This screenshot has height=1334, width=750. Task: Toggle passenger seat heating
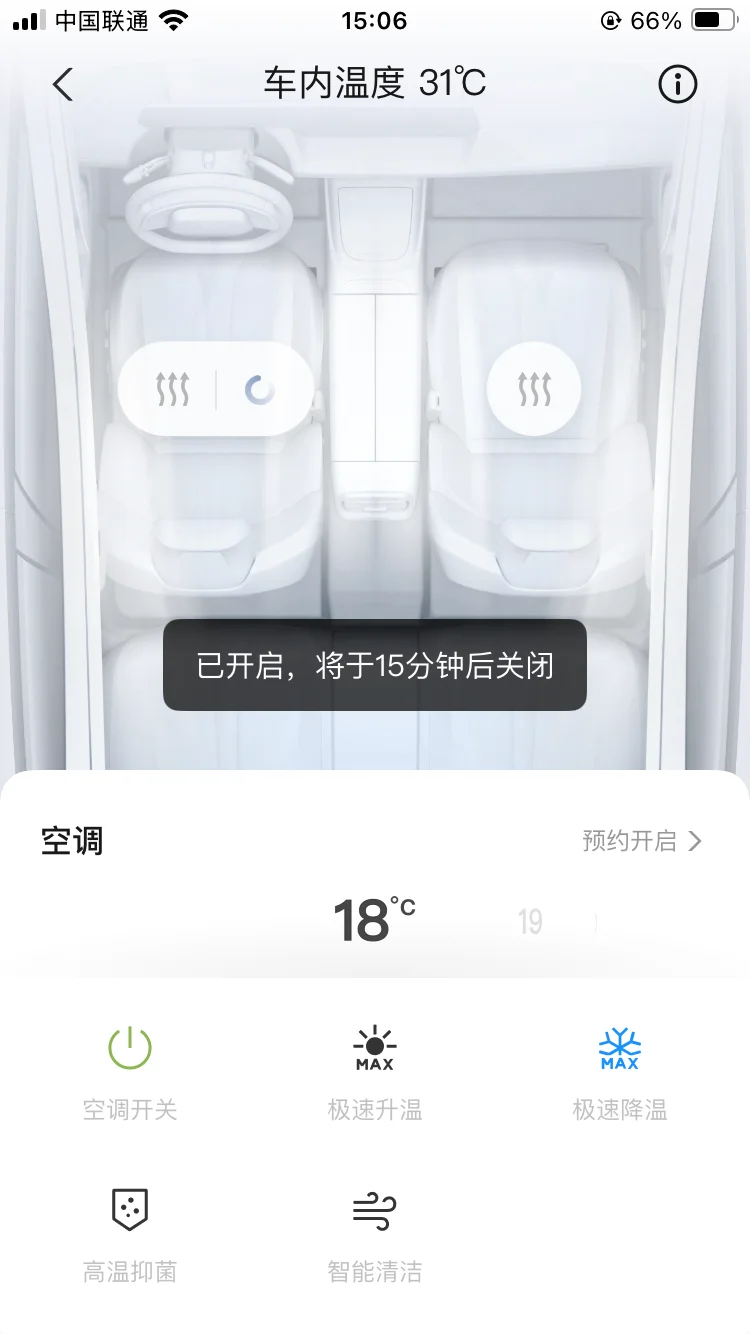point(534,390)
